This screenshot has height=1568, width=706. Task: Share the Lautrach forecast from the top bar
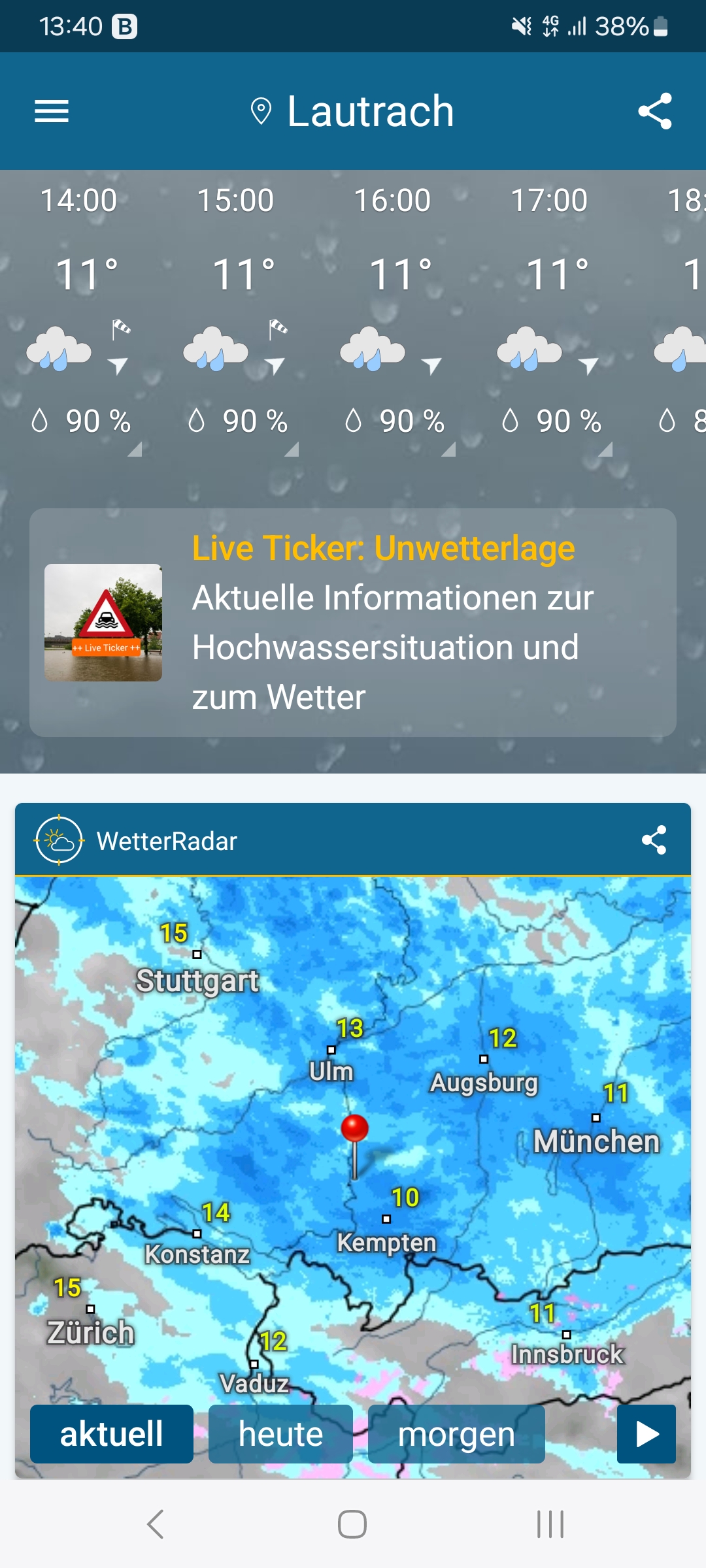pos(655,111)
